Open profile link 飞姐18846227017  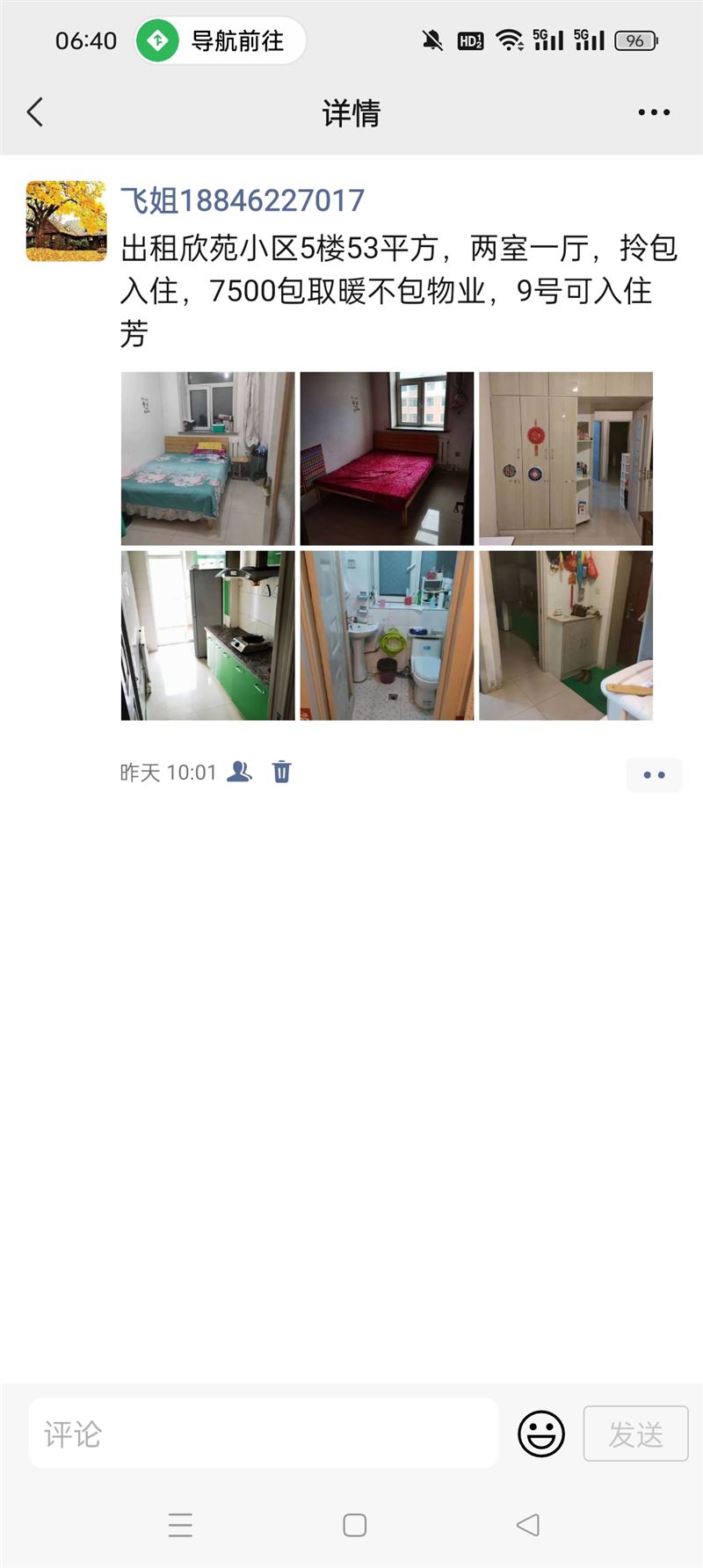coord(242,200)
